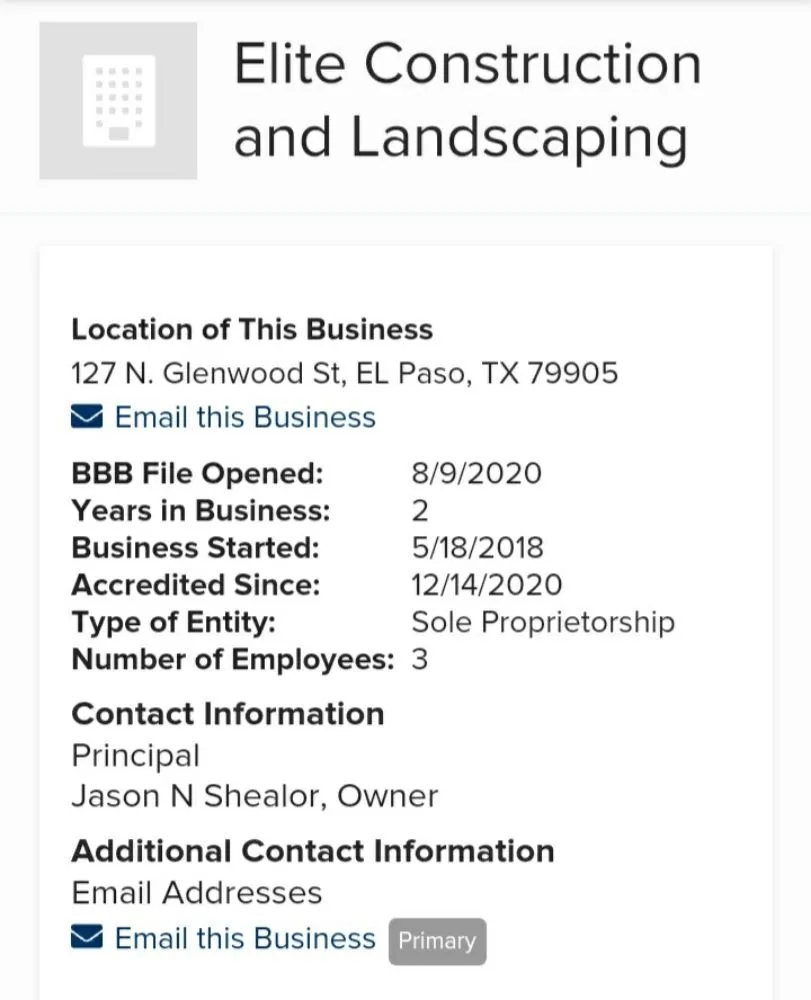
Task: Select the Sole Proprietorship entity type
Action: (543, 621)
